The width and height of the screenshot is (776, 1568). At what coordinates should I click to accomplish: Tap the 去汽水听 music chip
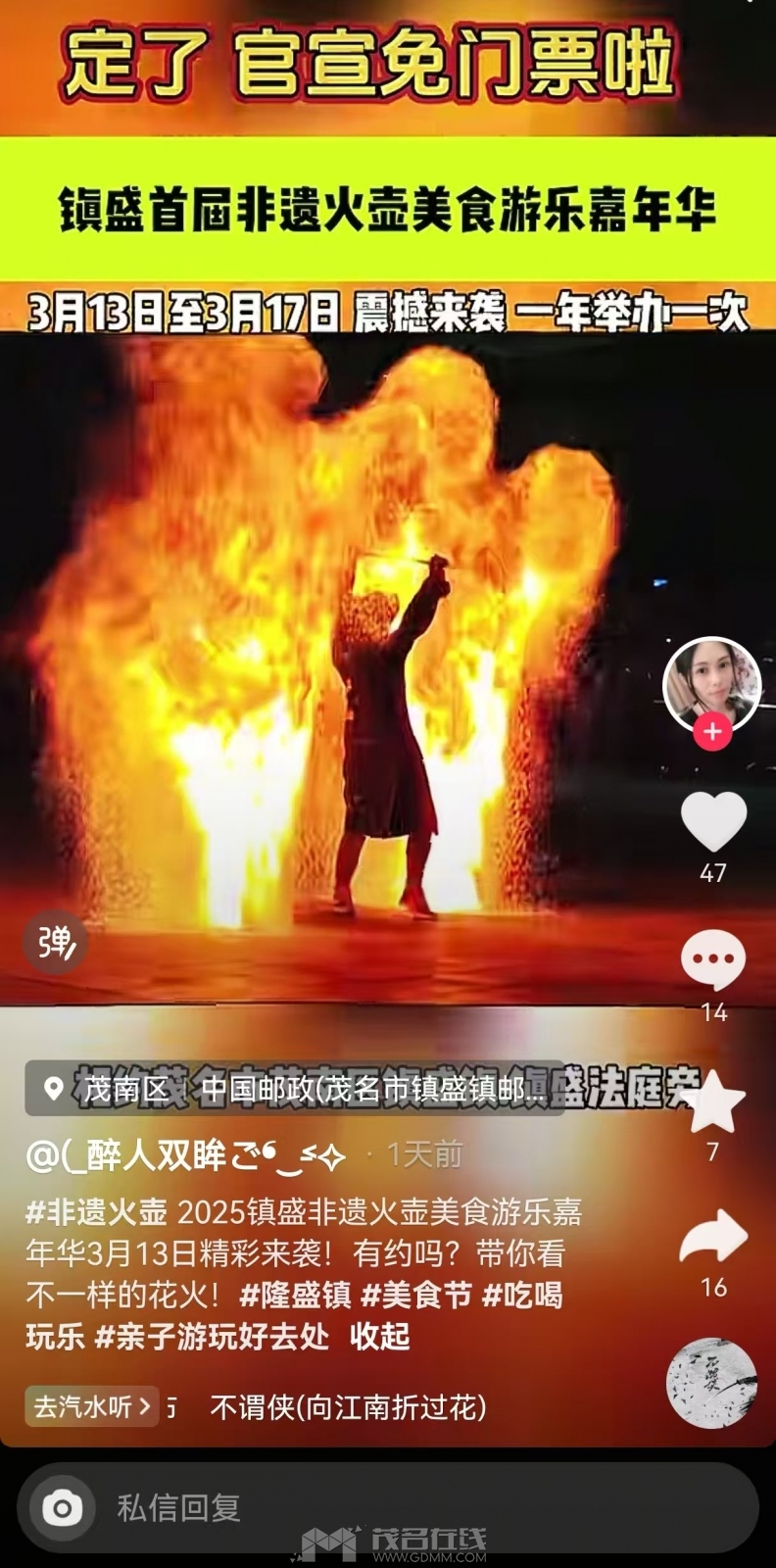tap(92, 1407)
